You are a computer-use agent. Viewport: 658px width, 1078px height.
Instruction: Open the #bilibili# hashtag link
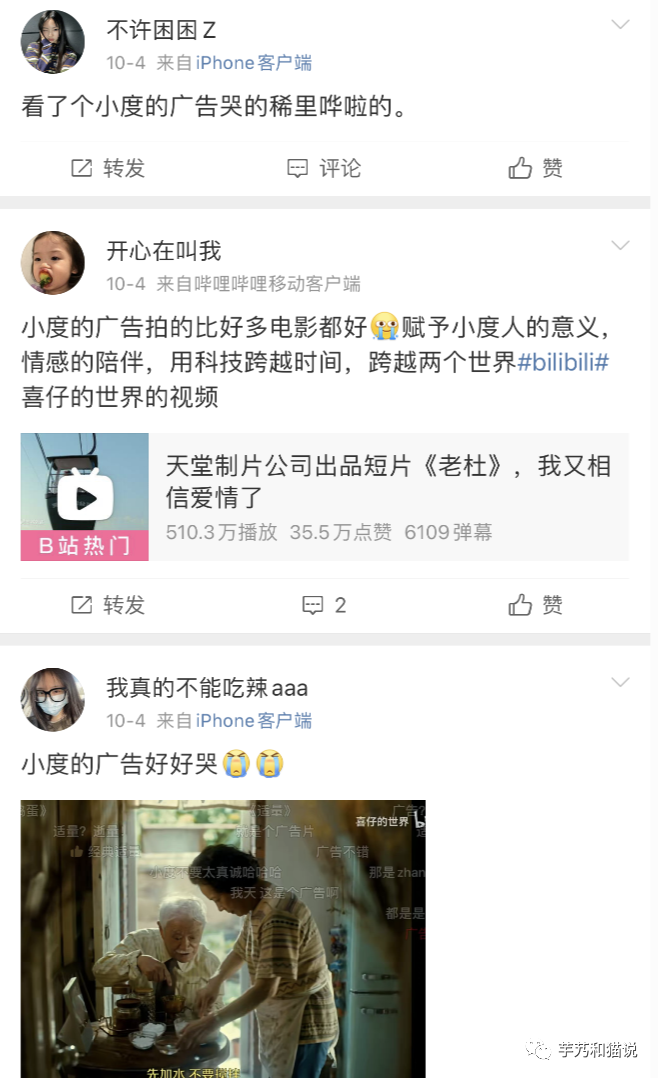point(563,362)
